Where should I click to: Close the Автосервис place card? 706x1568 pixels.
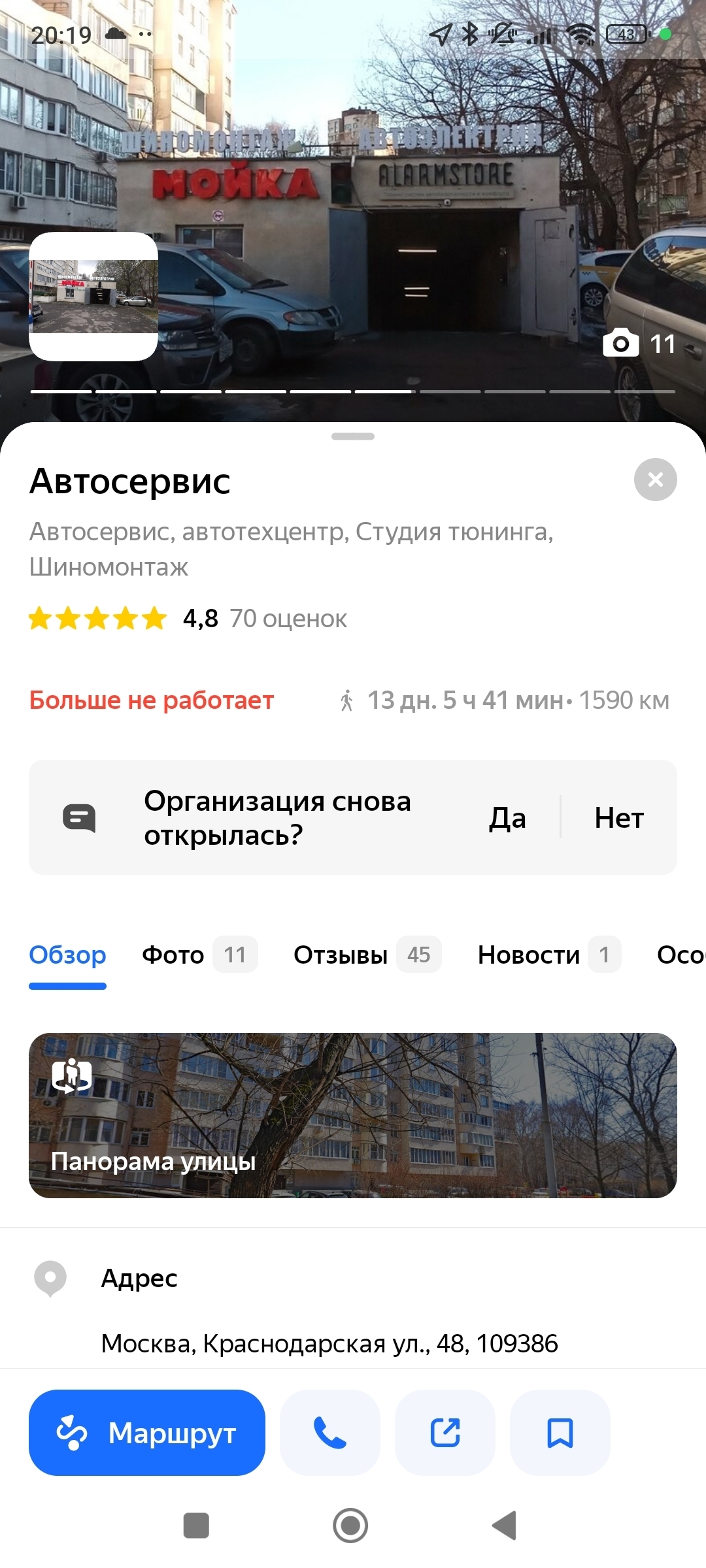(655, 480)
